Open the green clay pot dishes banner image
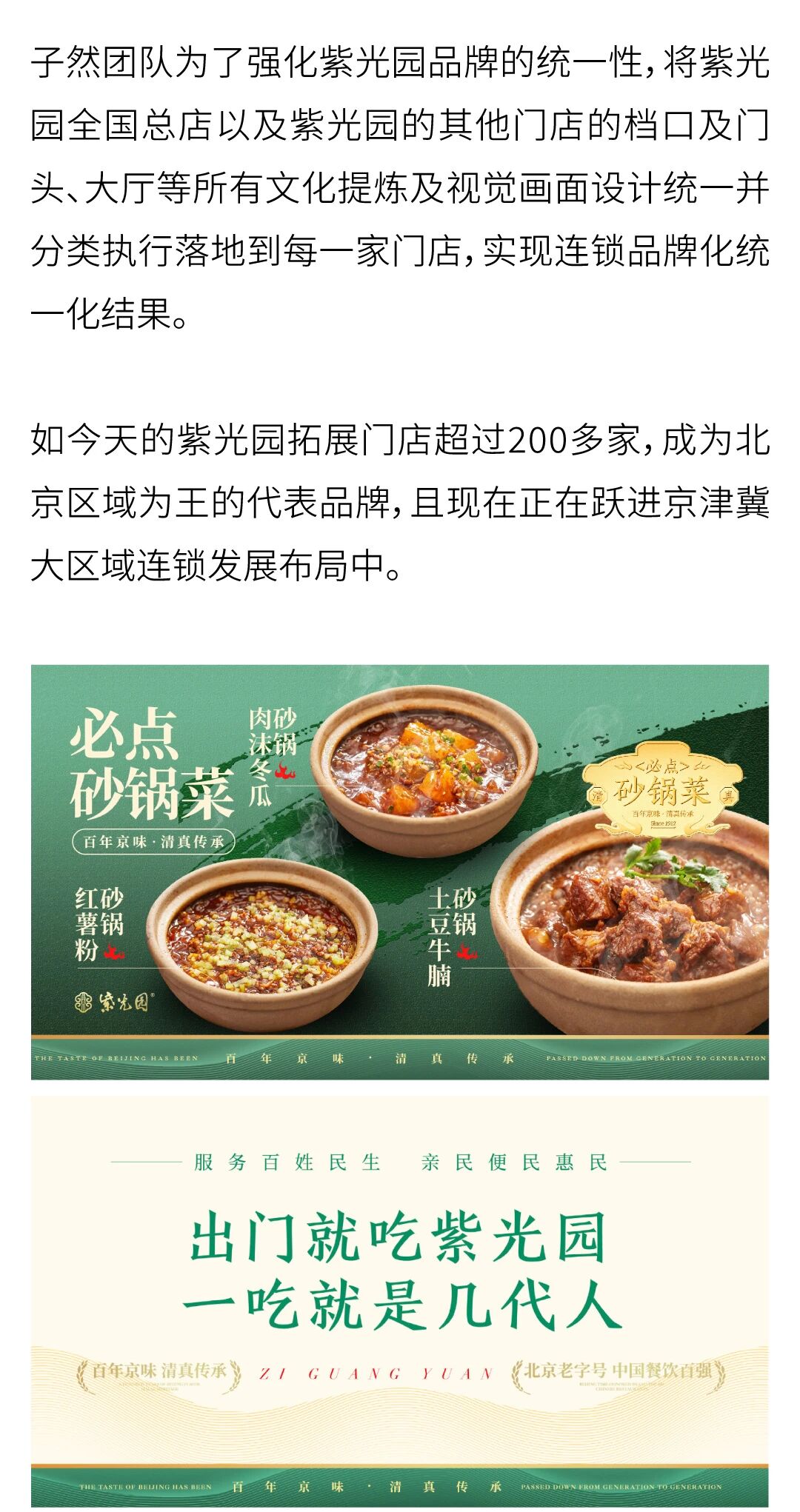 coord(400,871)
